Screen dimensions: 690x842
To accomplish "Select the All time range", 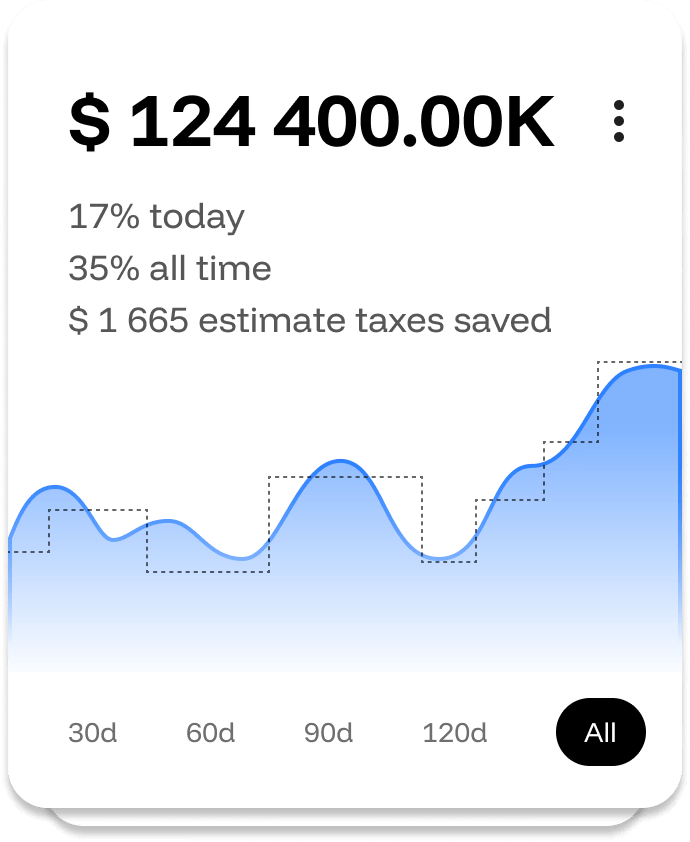I will click(x=600, y=733).
